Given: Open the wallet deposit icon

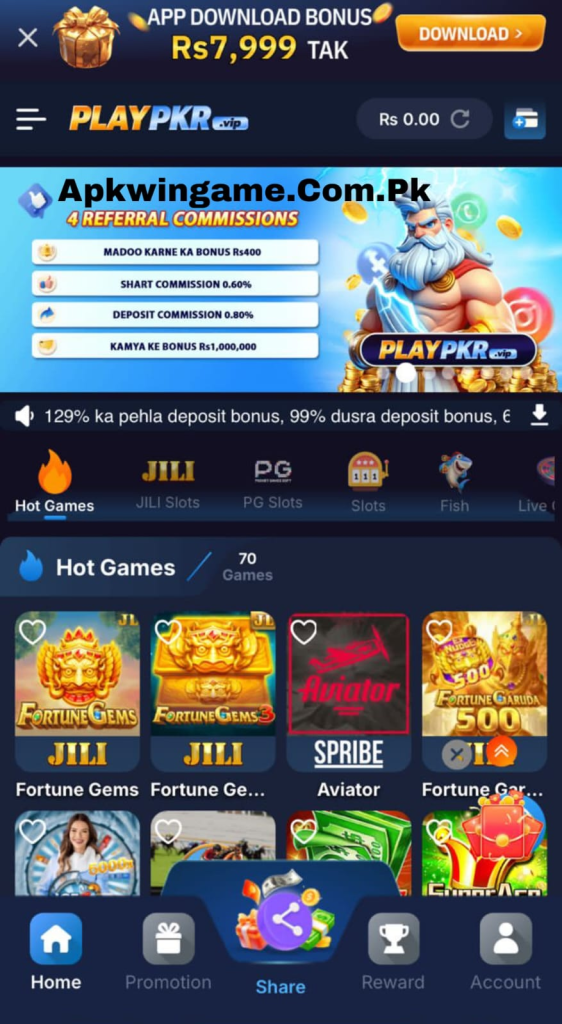Looking at the screenshot, I should tap(525, 120).
